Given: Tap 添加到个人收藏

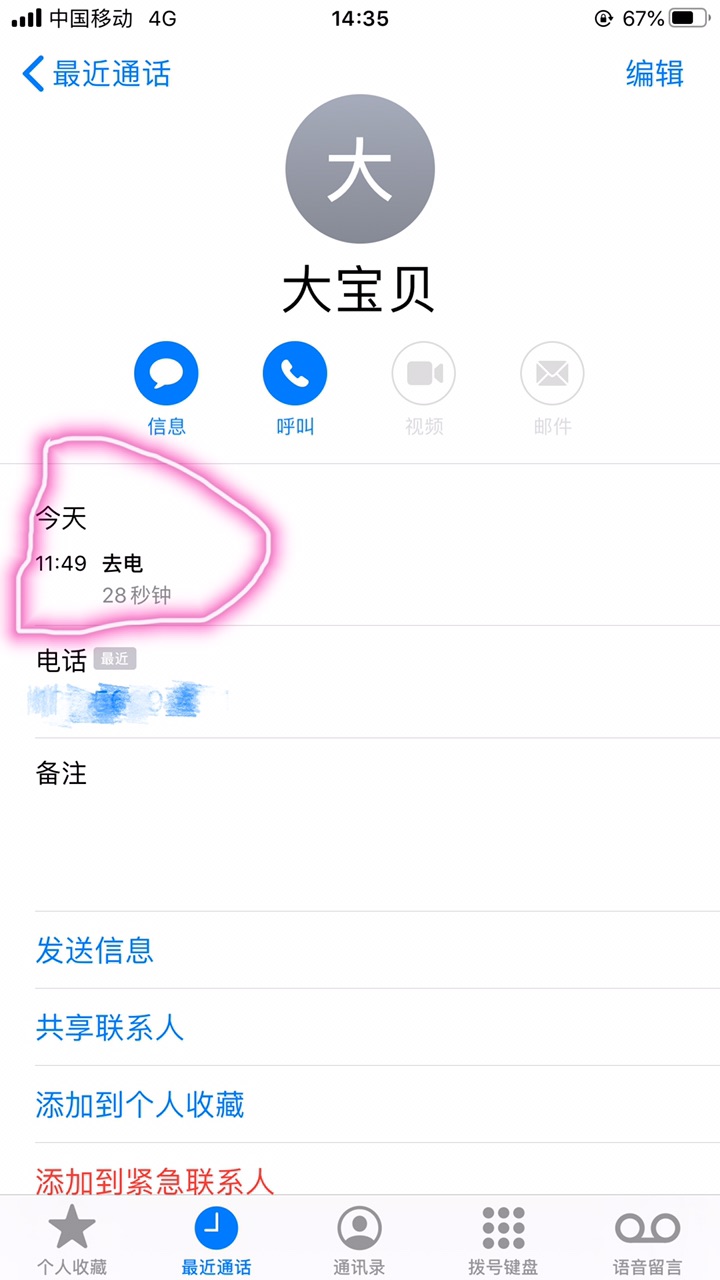Looking at the screenshot, I should pyautogui.click(x=140, y=1104).
